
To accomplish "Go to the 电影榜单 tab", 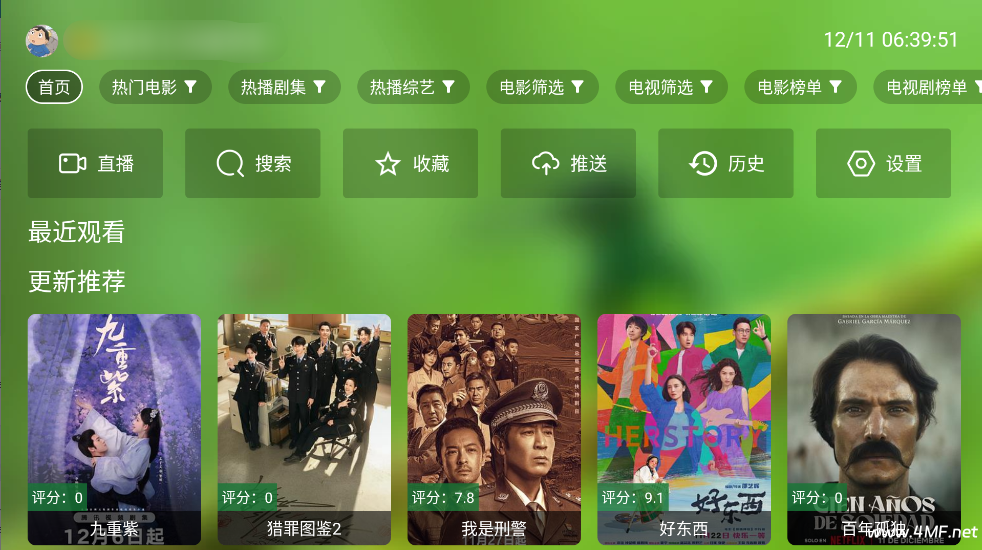I will 800,88.
